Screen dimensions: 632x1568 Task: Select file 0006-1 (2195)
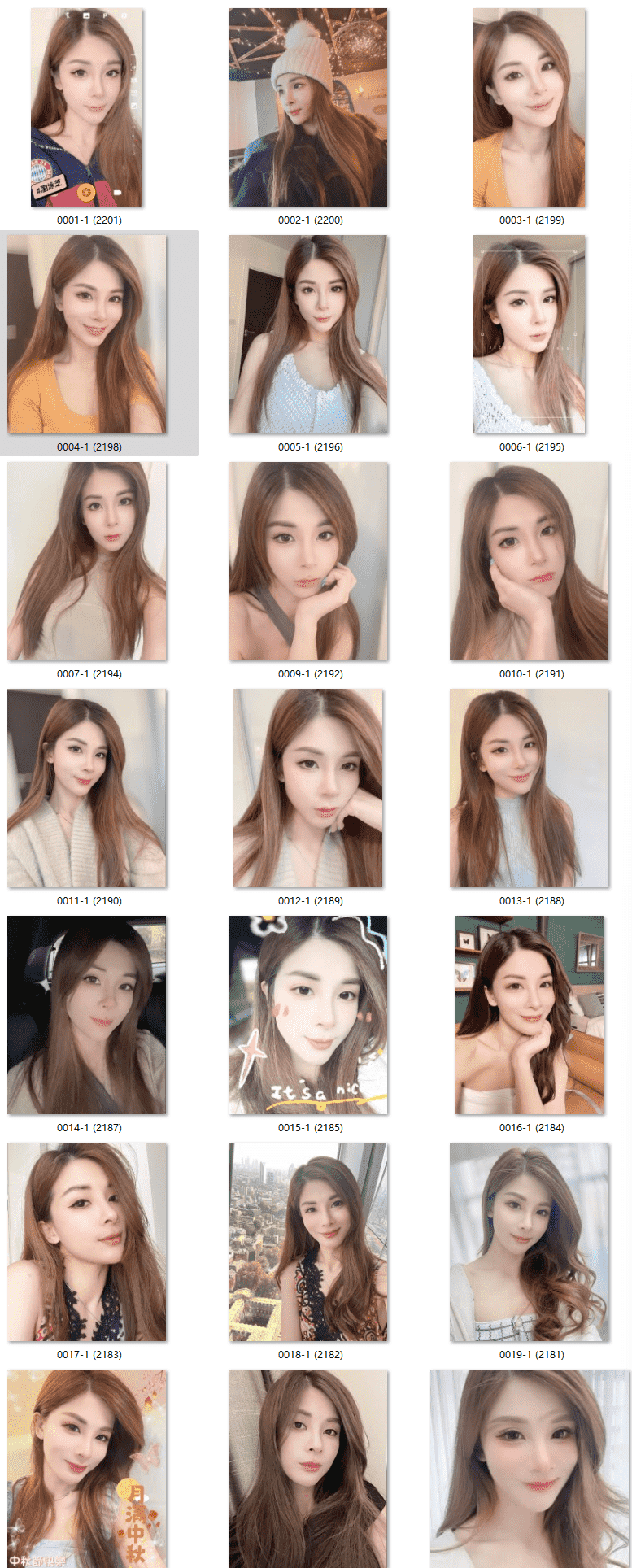[x=530, y=334]
